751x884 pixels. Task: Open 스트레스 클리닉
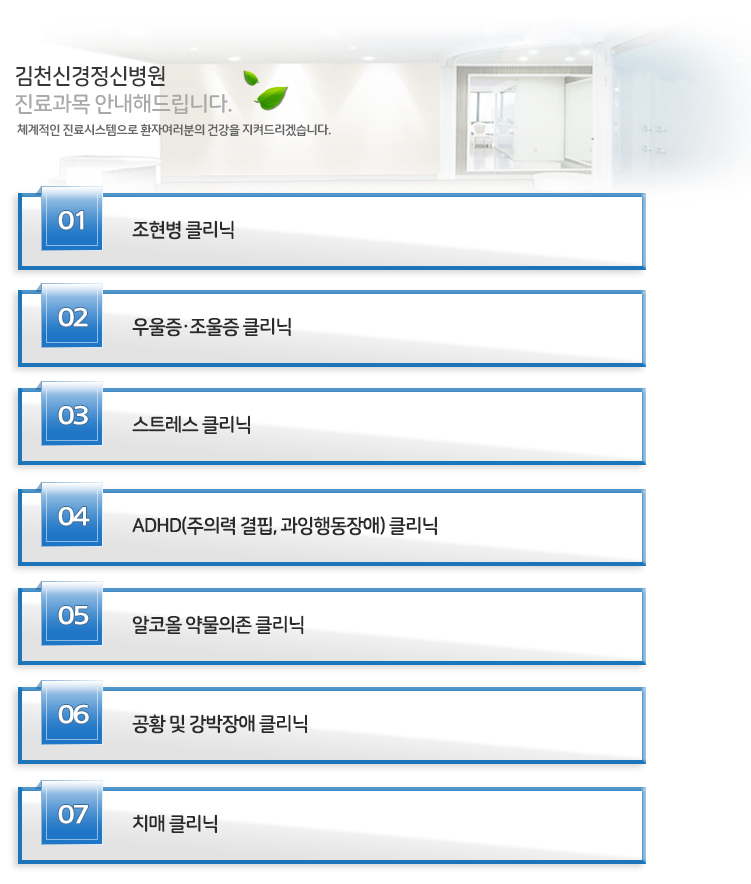pyautogui.click(x=192, y=425)
